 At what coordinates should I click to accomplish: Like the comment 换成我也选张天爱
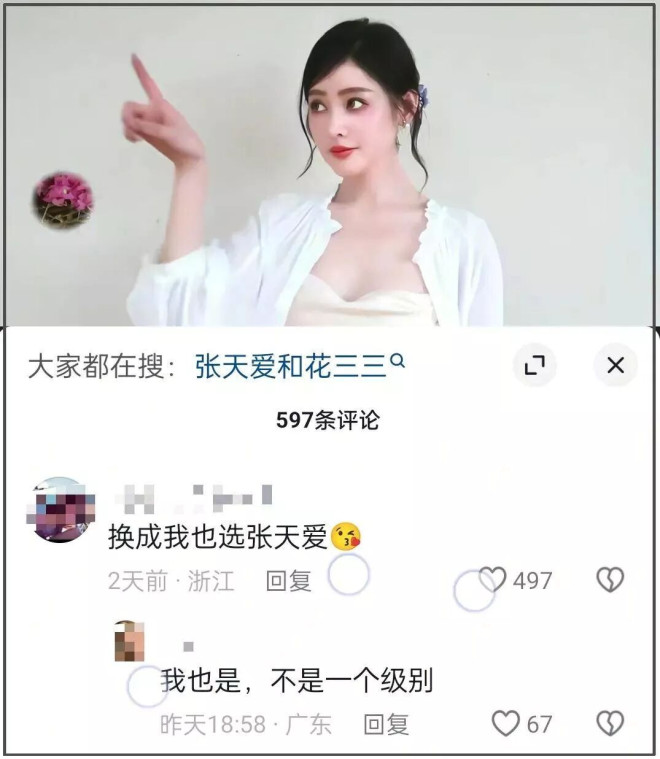click(493, 580)
